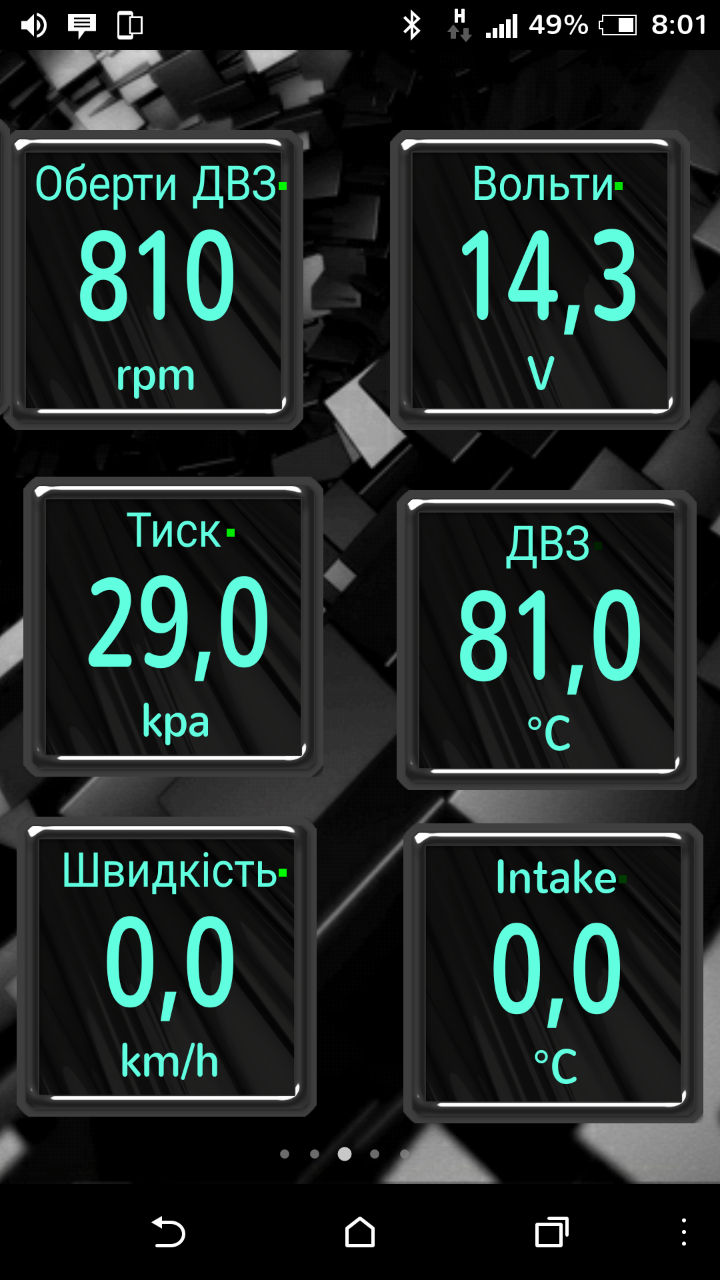Open the ДВЗ temperature gauge
The height and width of the screenshot is (1280, 720).
click(548, 638)
